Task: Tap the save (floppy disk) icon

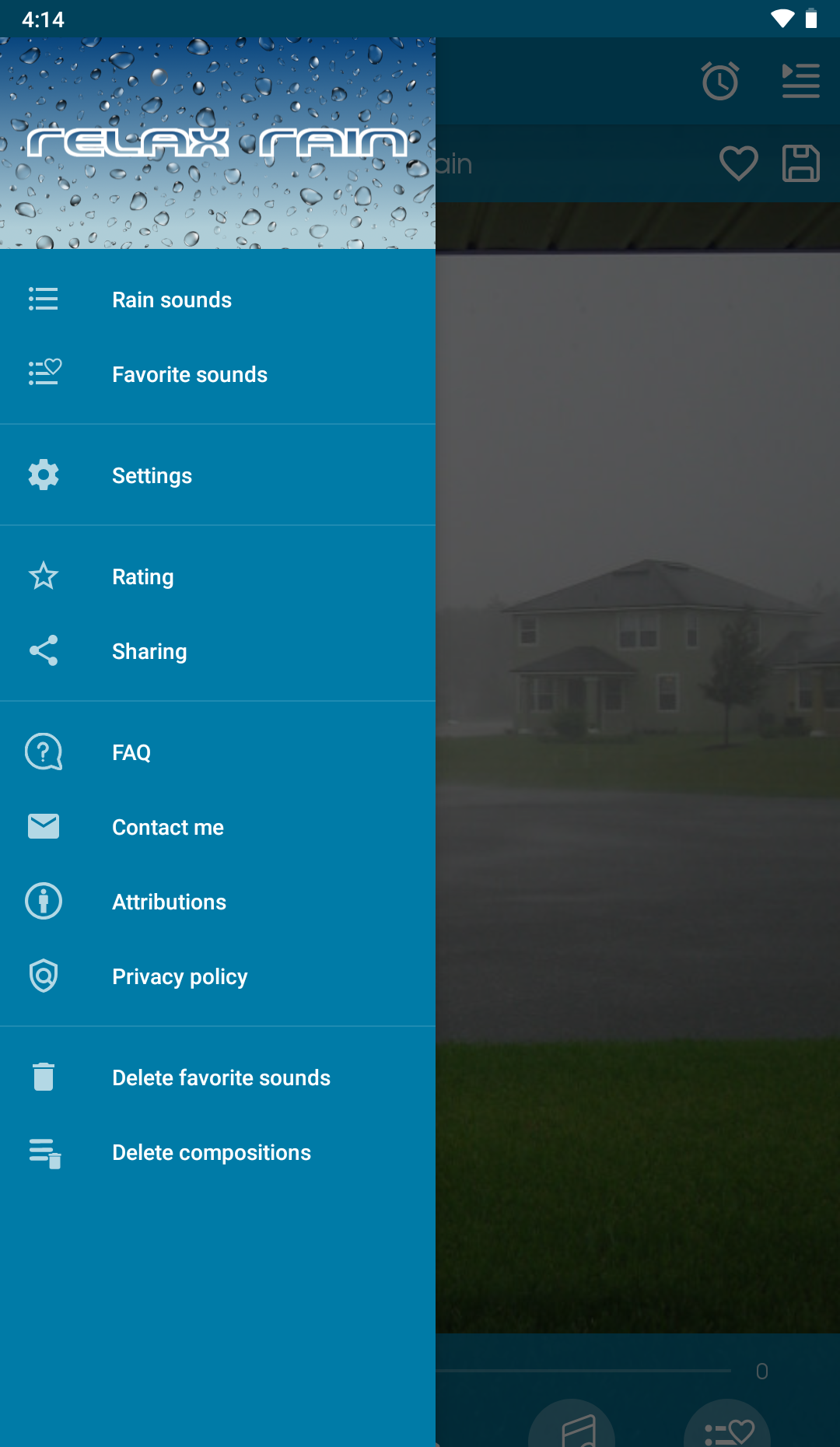Action: coord(800,163)
